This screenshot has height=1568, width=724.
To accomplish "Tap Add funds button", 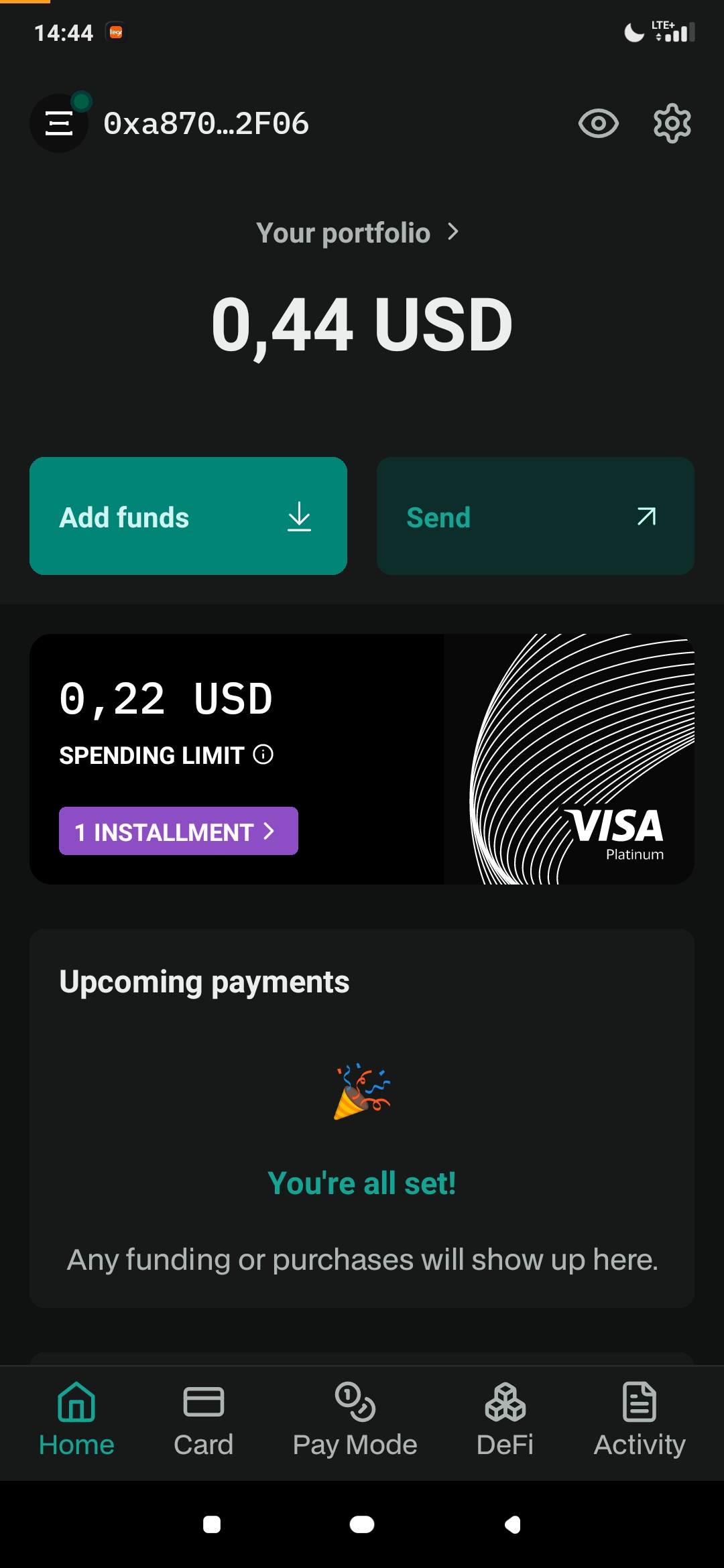I will tap(188, 516).
